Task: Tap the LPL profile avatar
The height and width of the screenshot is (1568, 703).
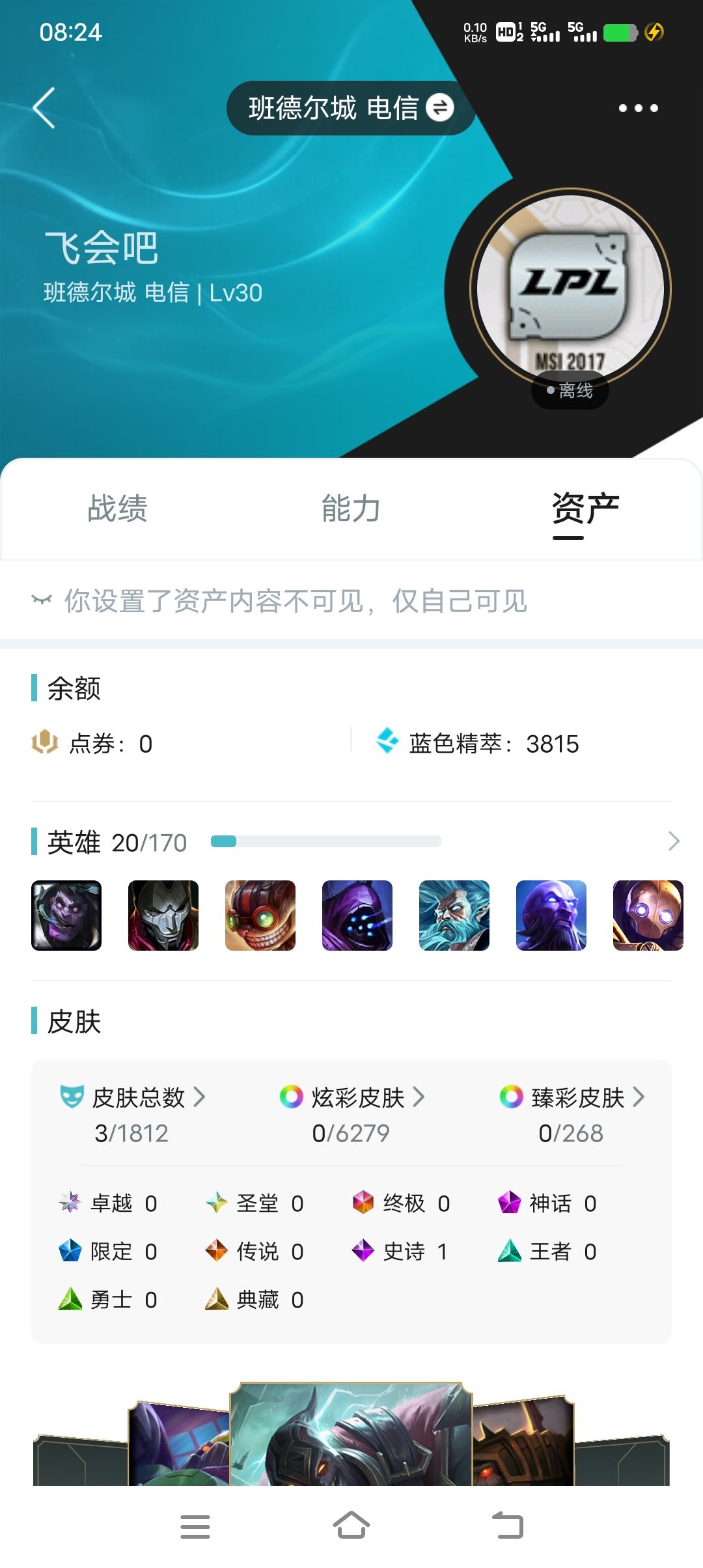Action: coord(570,289)
